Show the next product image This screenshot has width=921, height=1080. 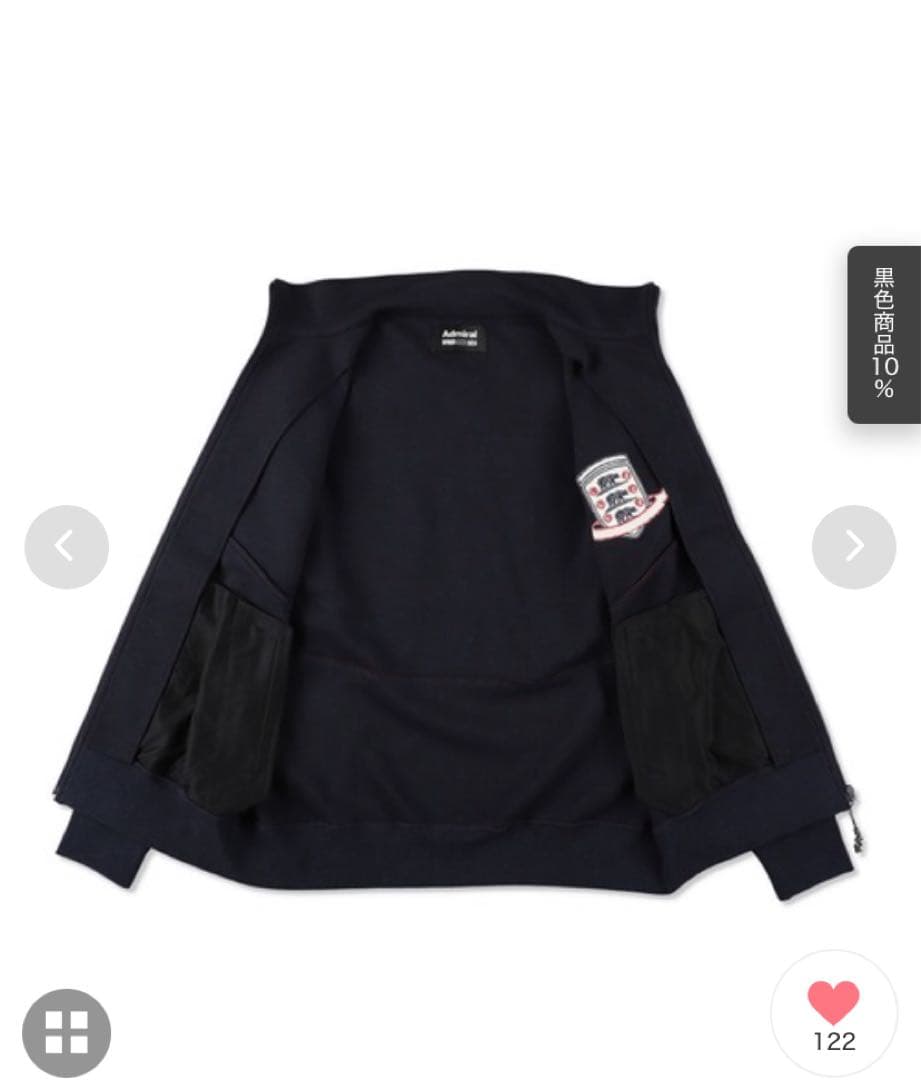[853, 547]
